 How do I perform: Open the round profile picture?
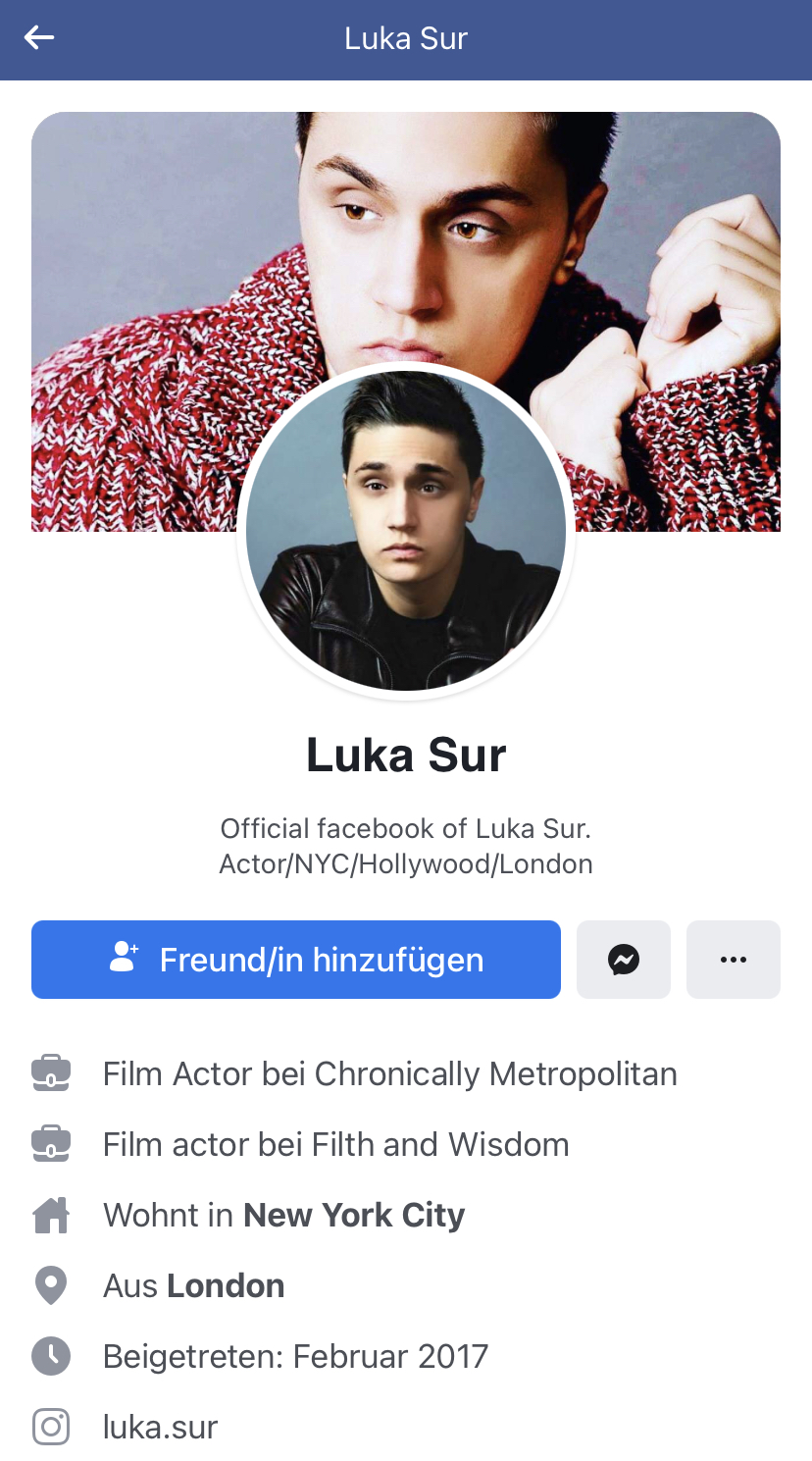[x=406, y=531]
